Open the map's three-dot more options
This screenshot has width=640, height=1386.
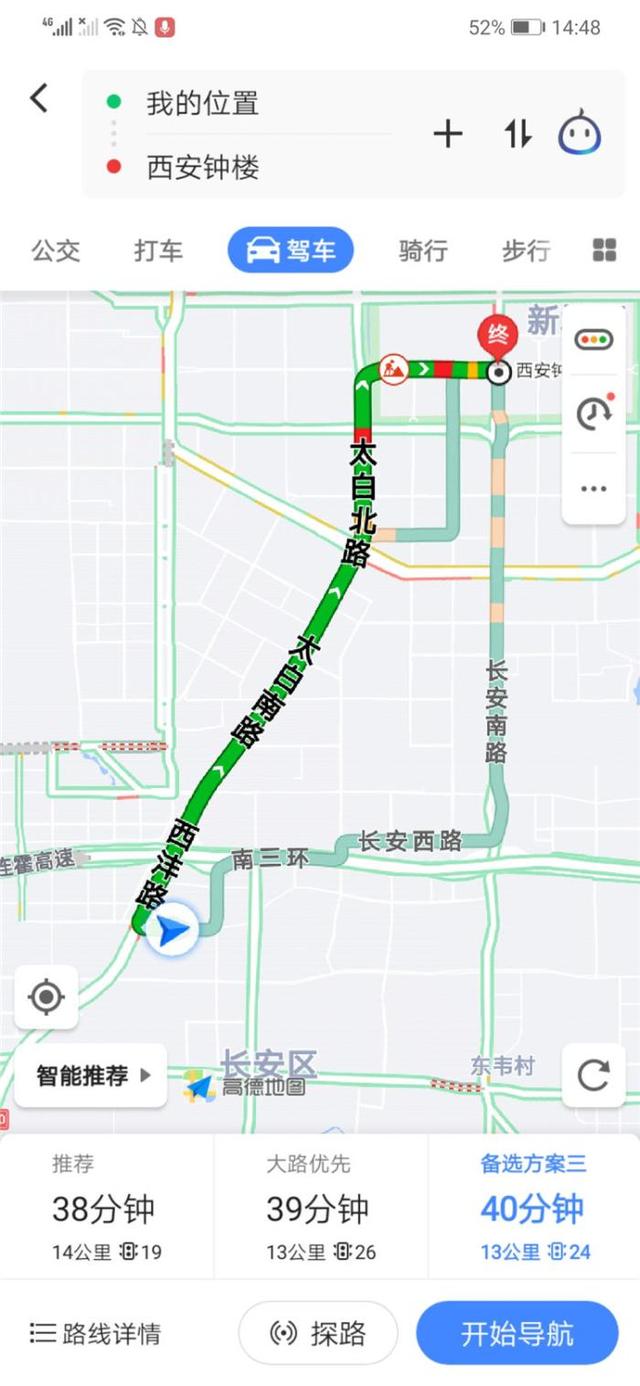(x=594, y=489)
